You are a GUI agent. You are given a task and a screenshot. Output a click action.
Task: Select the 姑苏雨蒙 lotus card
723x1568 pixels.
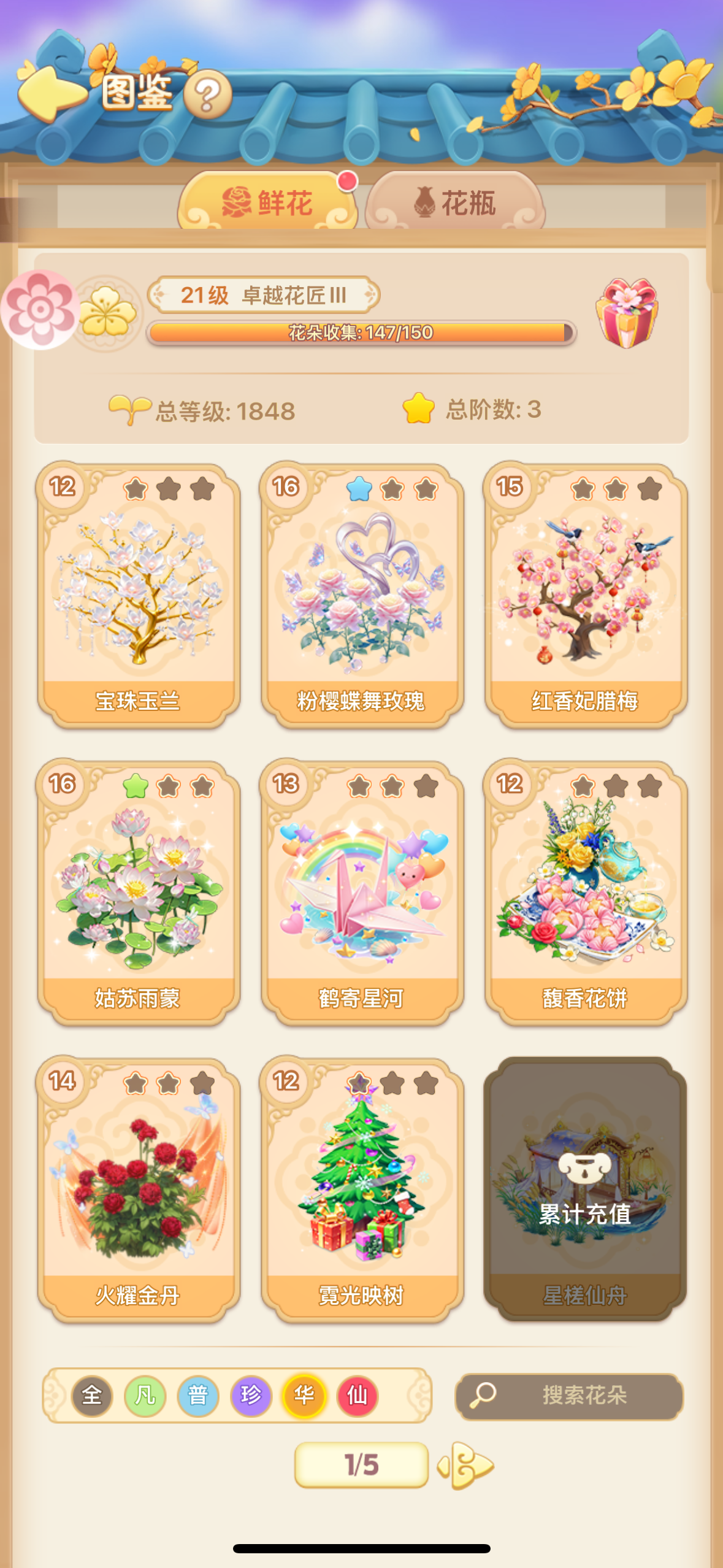(x=138, y=893)
